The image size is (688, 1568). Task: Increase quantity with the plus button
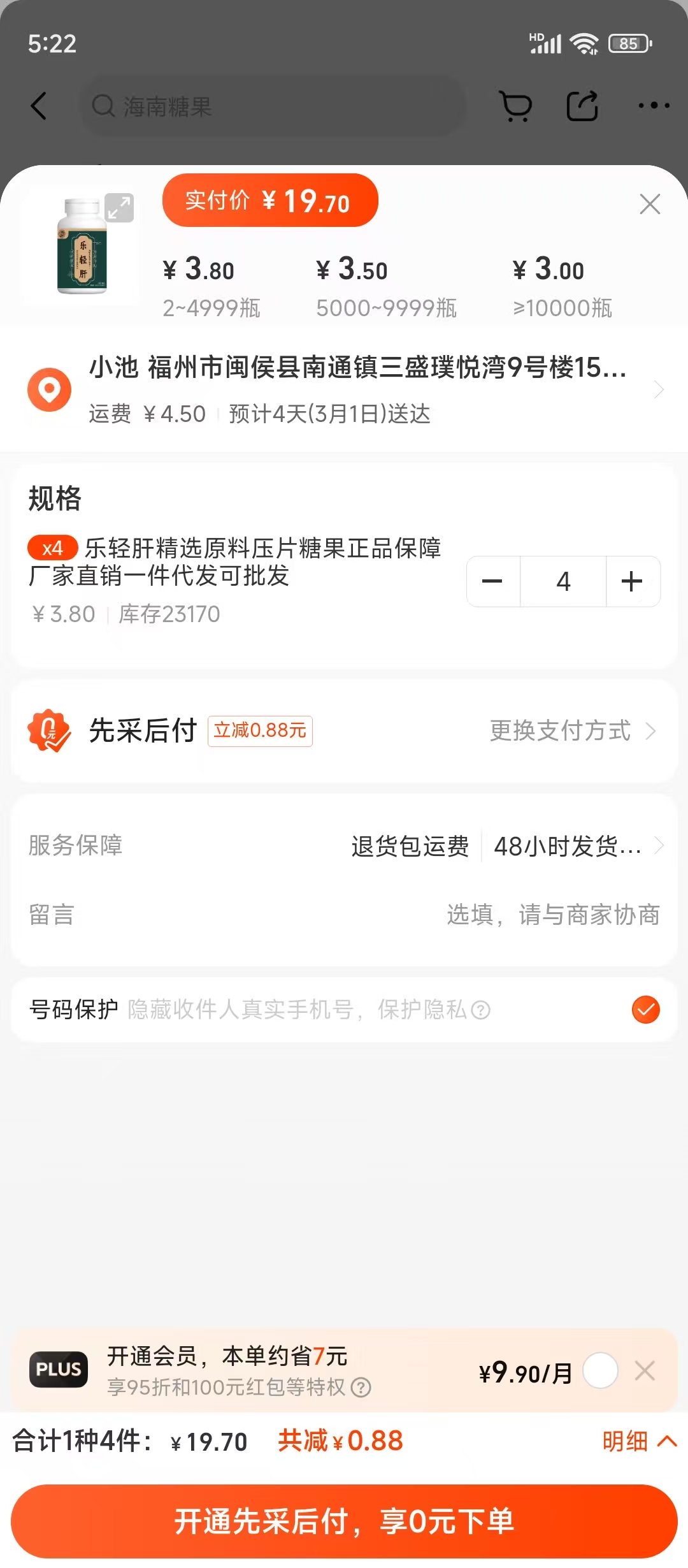(x=633, y=581)
